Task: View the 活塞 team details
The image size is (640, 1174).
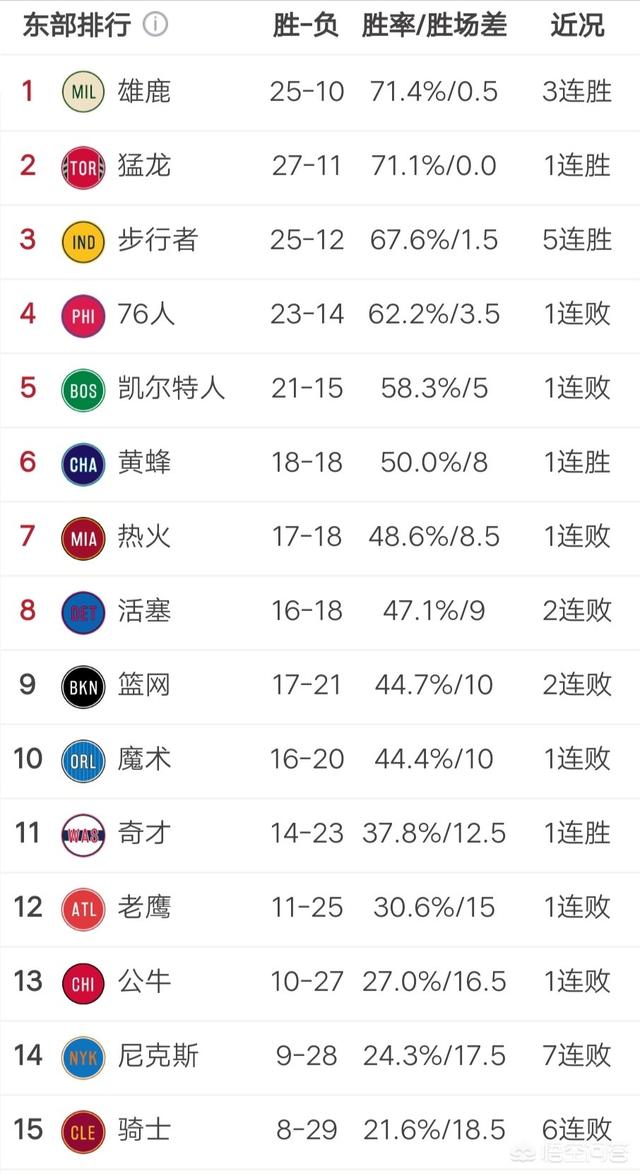Action: point(144,610)
